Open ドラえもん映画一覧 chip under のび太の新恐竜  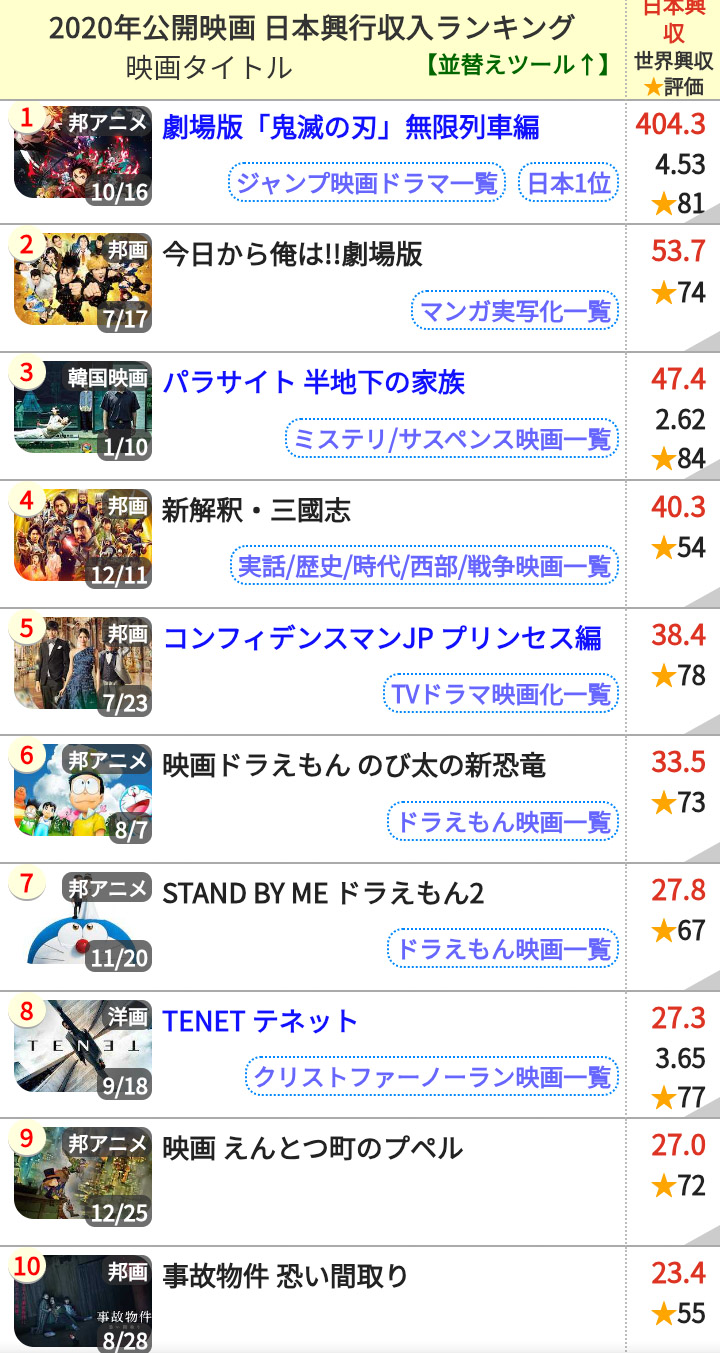pyautogui.click(x=503, y=822)
